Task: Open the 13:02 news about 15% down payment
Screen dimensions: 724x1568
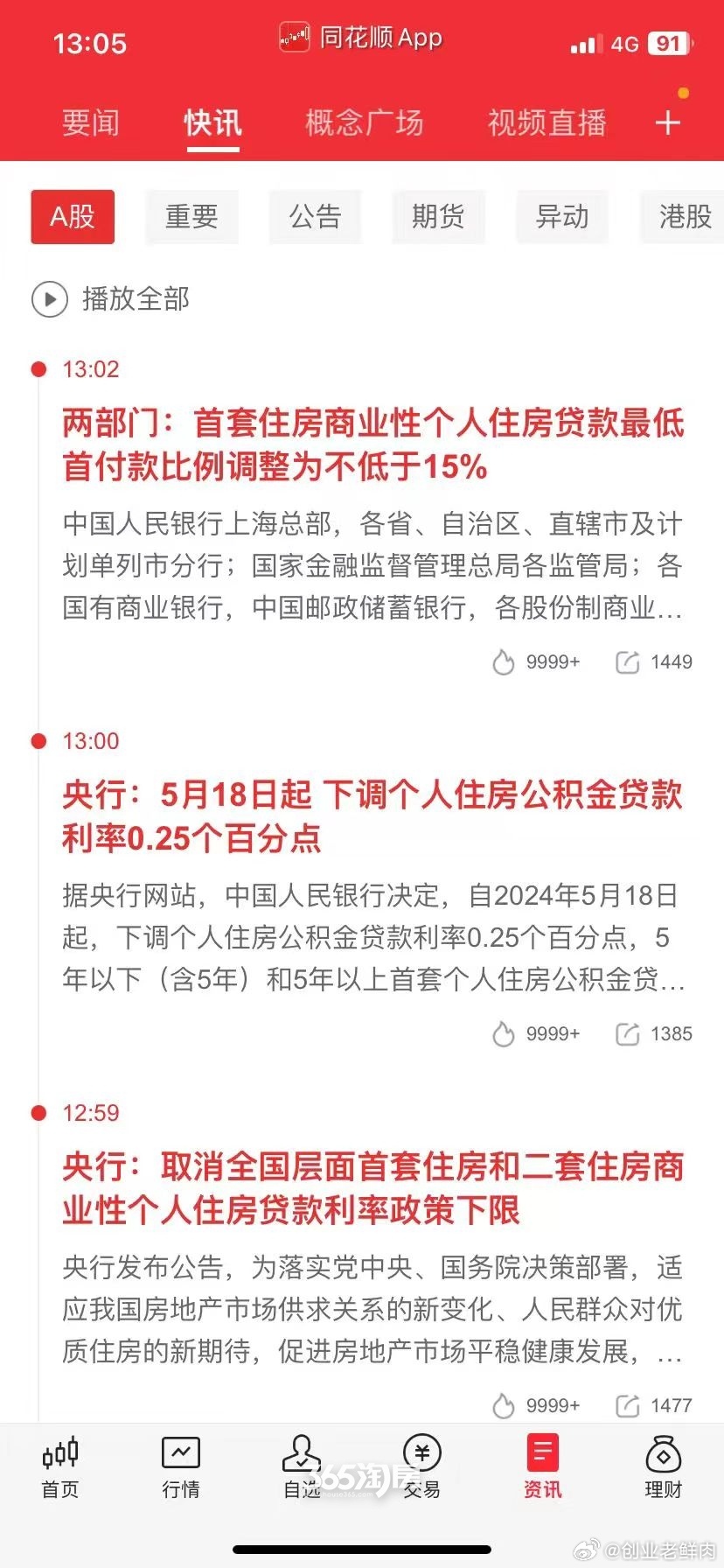Action: [373, 444]
